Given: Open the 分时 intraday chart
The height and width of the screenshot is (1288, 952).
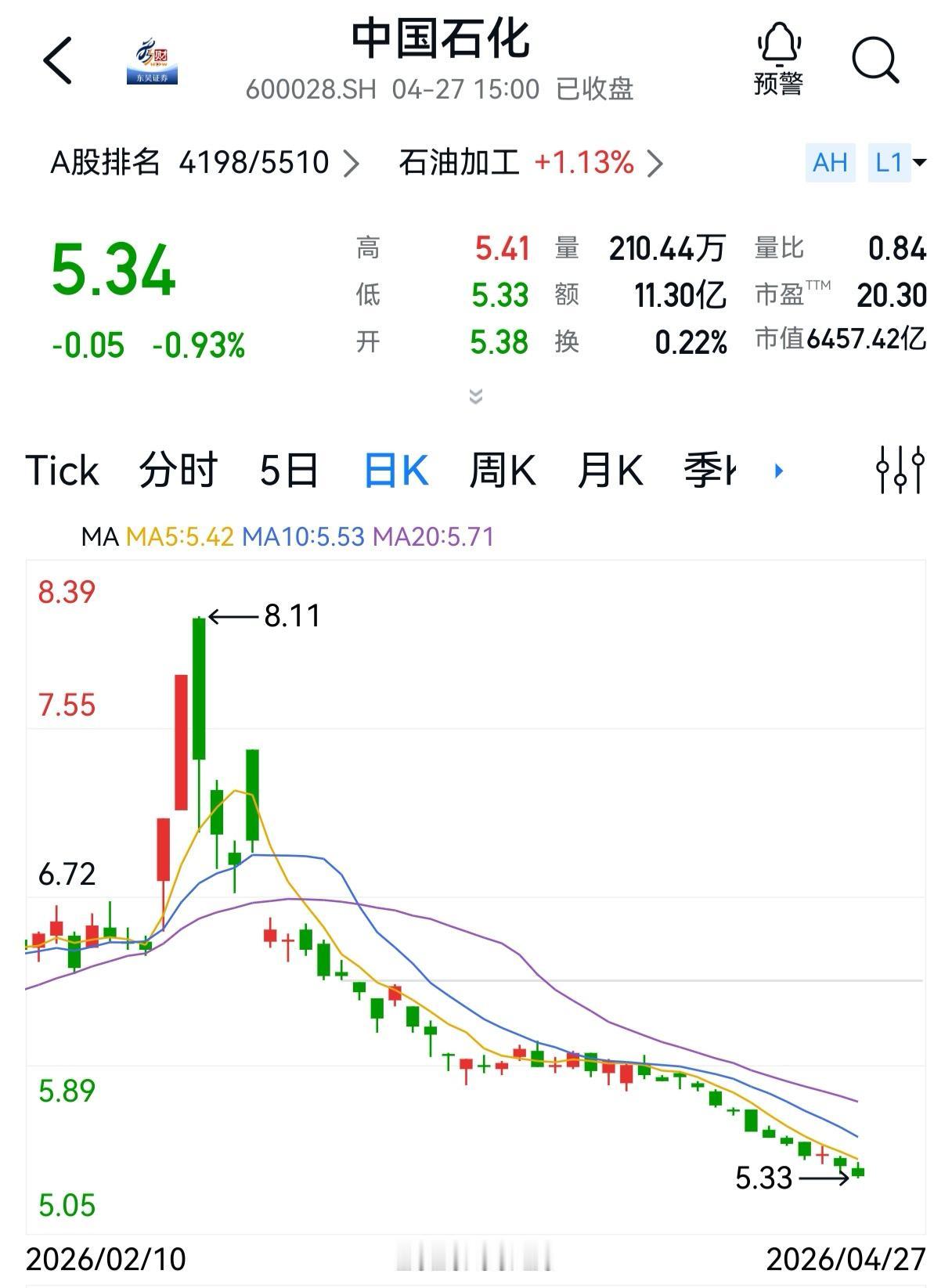Looking at the screenshot, I should click(x=176, y=470).
